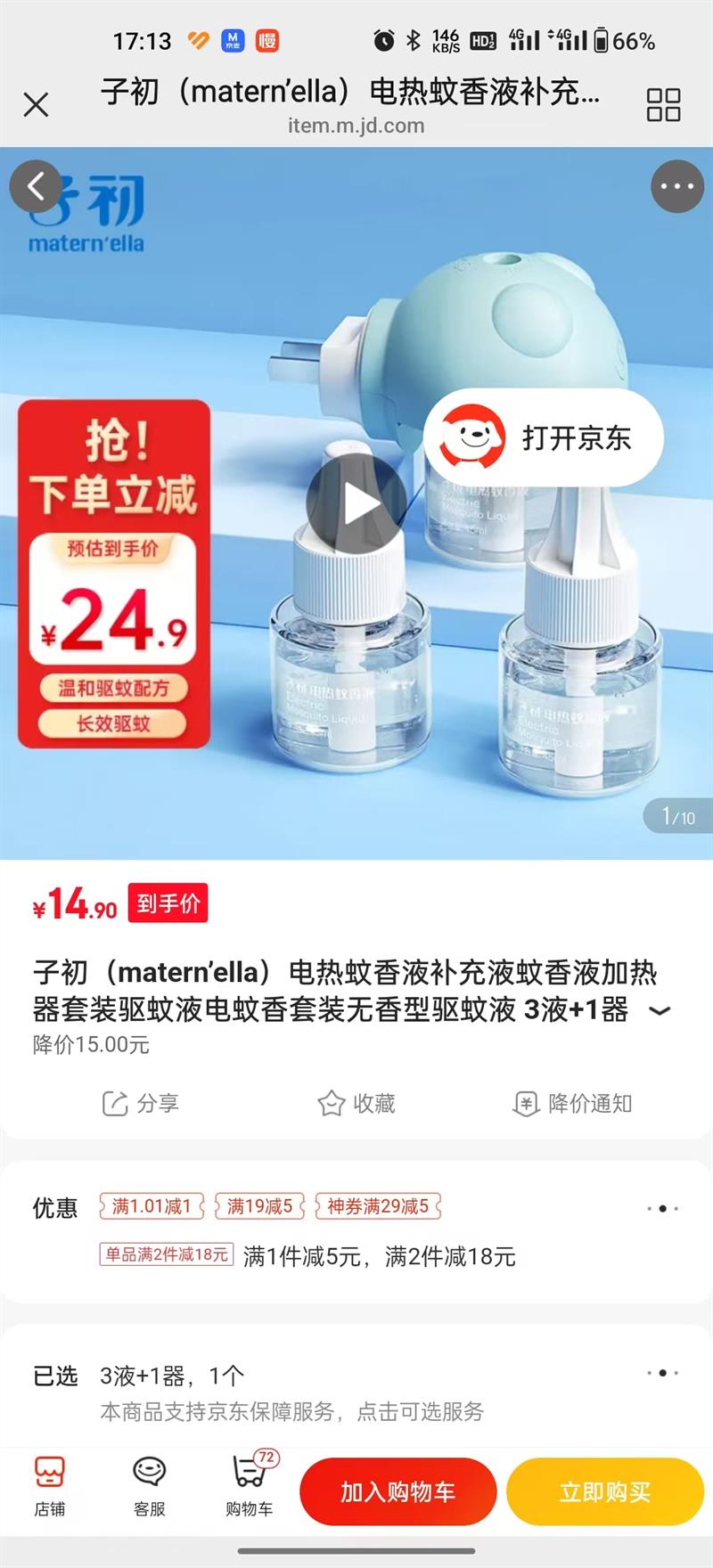Viewport: 713px width, 1568px height.
Task: Tap 加入购物车 to add to cart
Action: coord(397,1491)
